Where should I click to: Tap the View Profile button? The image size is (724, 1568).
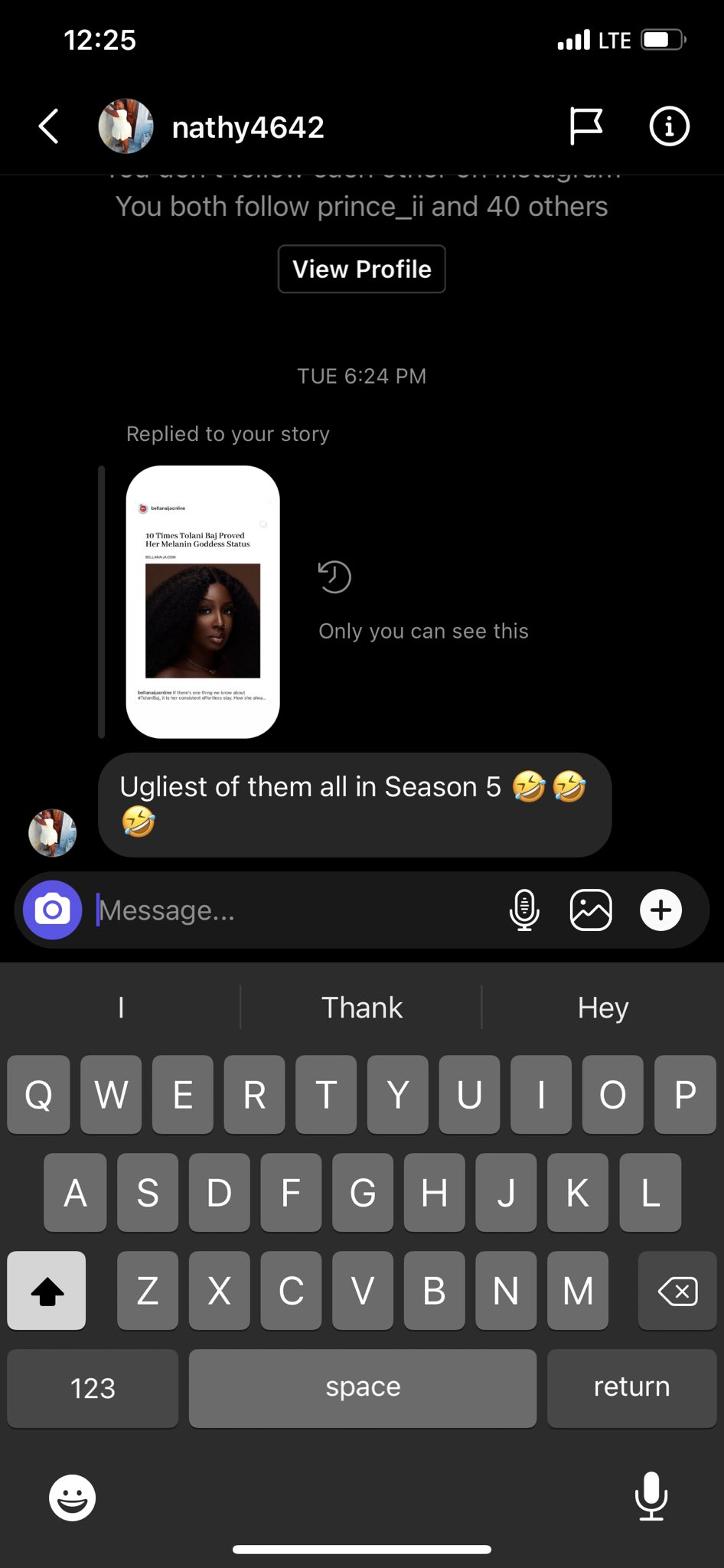pyautogui.click(x=362, y=269)
